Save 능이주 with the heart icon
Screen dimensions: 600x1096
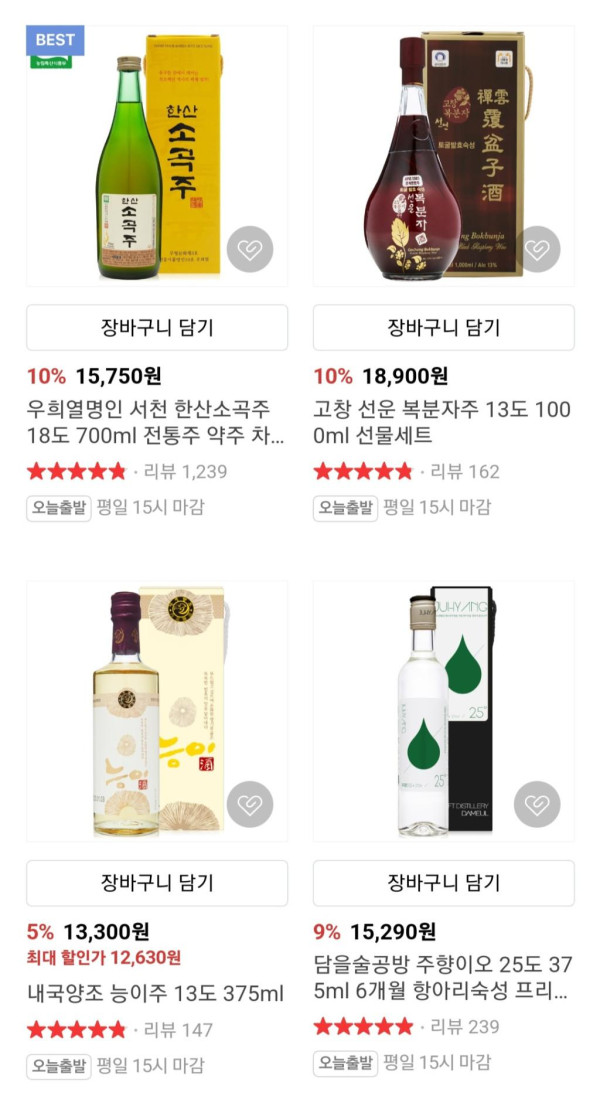(x=249, y=805)
